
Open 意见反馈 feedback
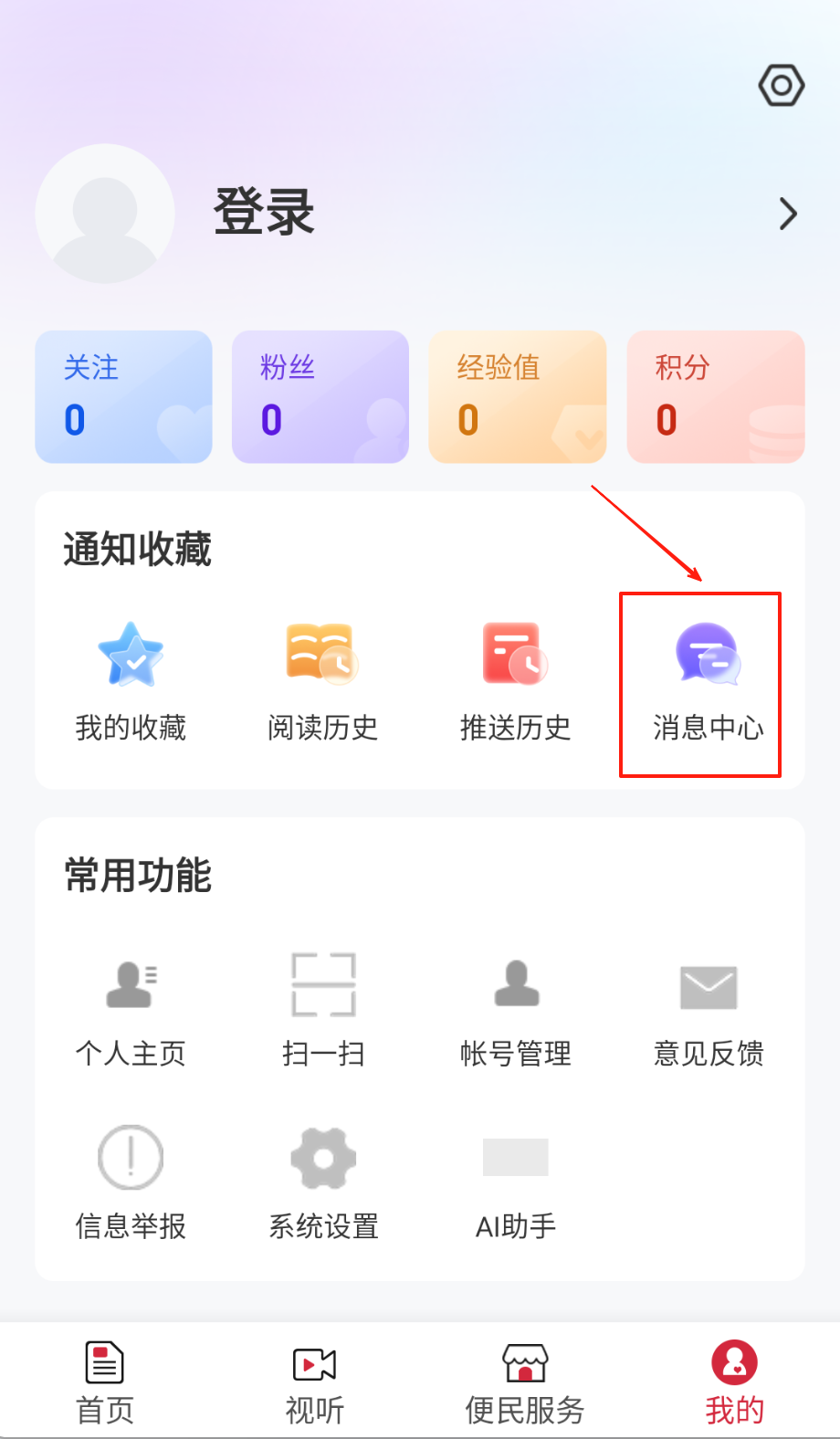pyautogui.click(x=709, y=1009)
